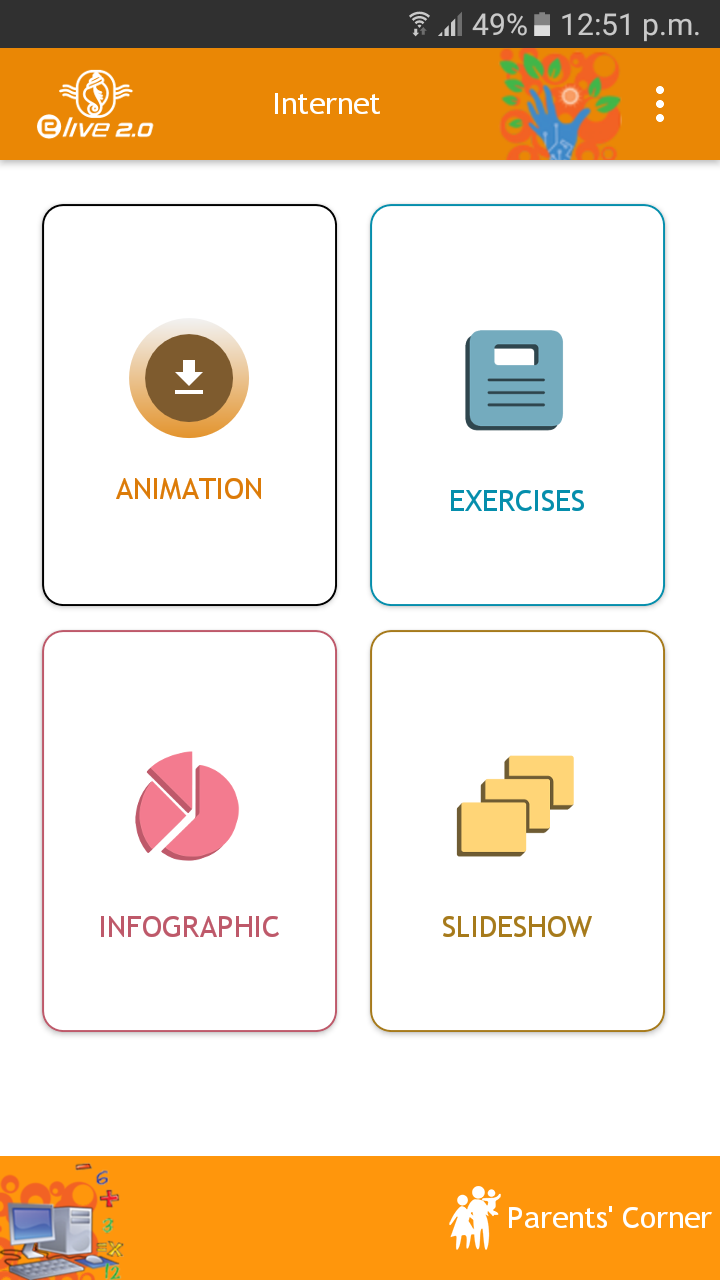Open the overflow menu
720x1280 pixels.
tap(660, 104)
